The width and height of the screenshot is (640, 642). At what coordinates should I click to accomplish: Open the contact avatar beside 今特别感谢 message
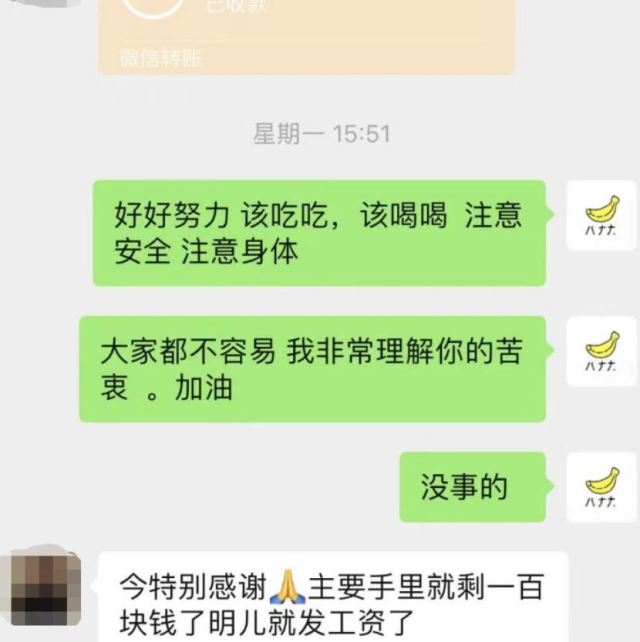coord(39,592)
